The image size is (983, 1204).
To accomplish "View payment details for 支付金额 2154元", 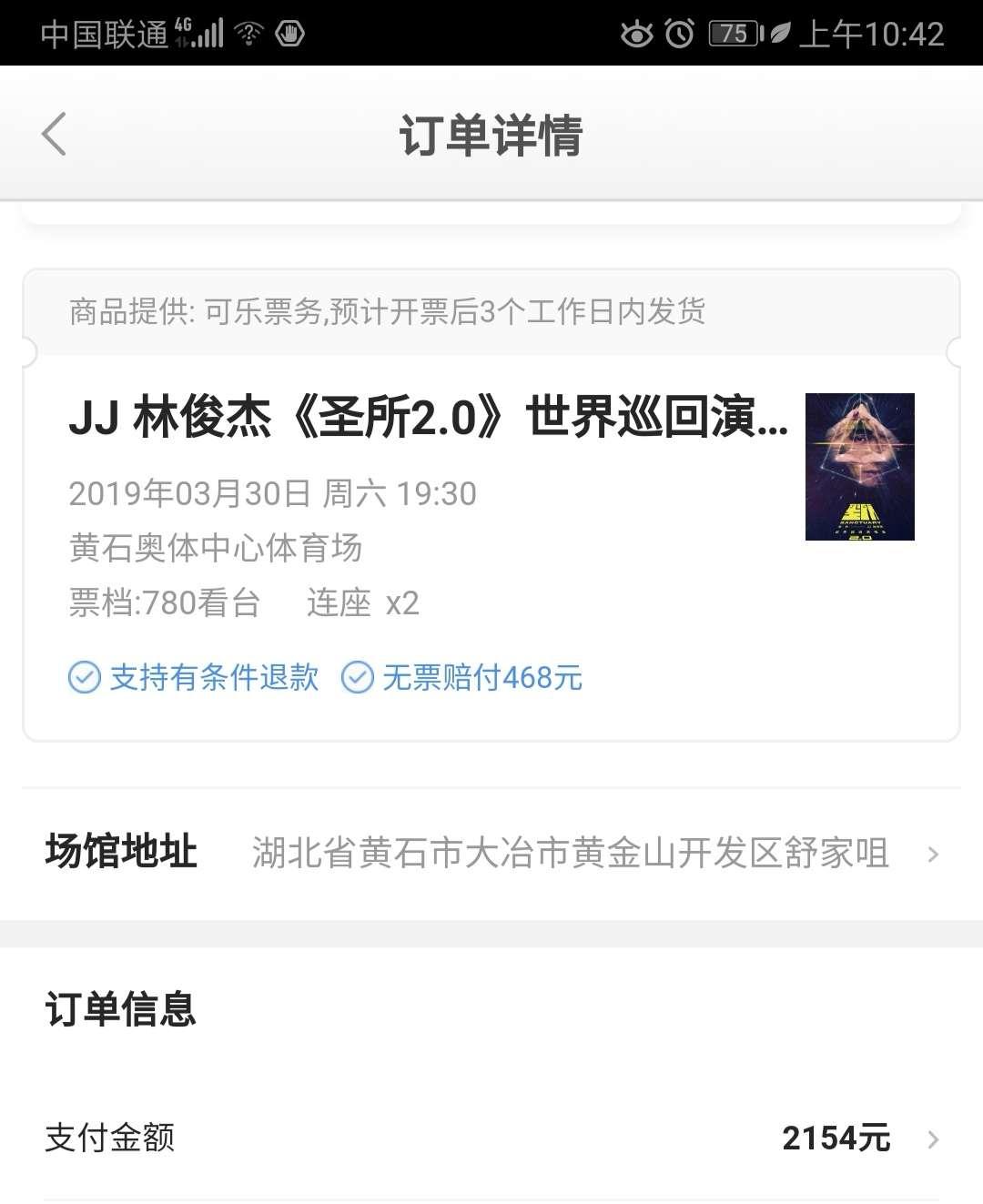I will click(x=491, y=1138).
